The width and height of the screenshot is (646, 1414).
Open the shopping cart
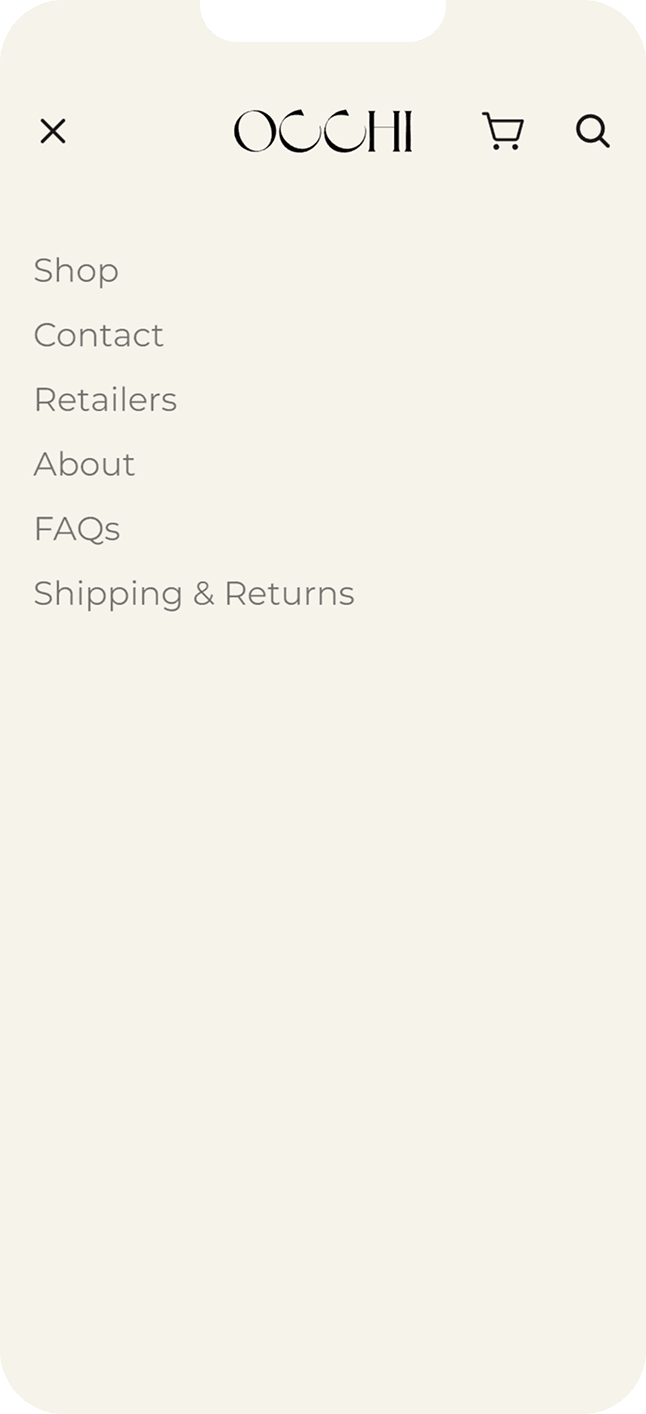pos(503,131)
